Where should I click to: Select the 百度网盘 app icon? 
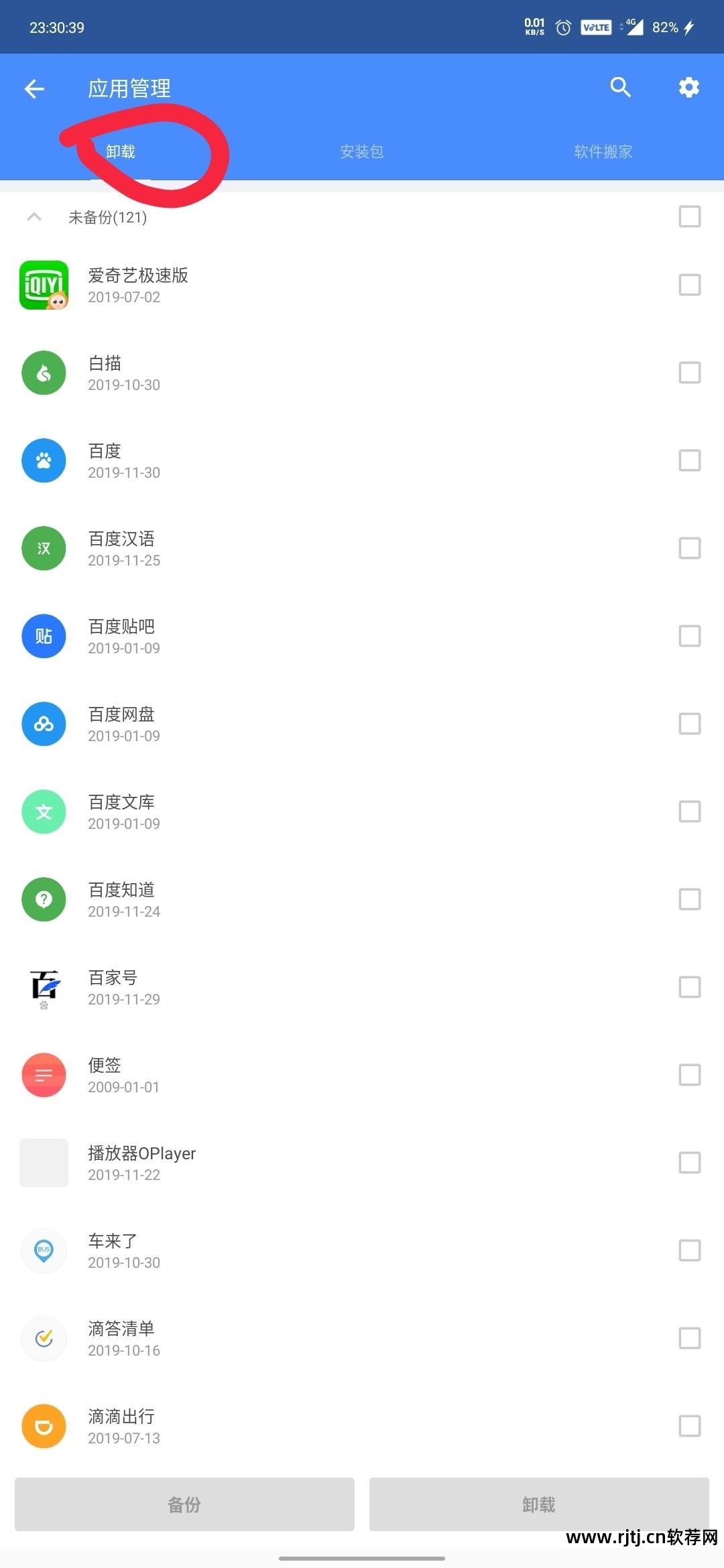coord(44,724)
